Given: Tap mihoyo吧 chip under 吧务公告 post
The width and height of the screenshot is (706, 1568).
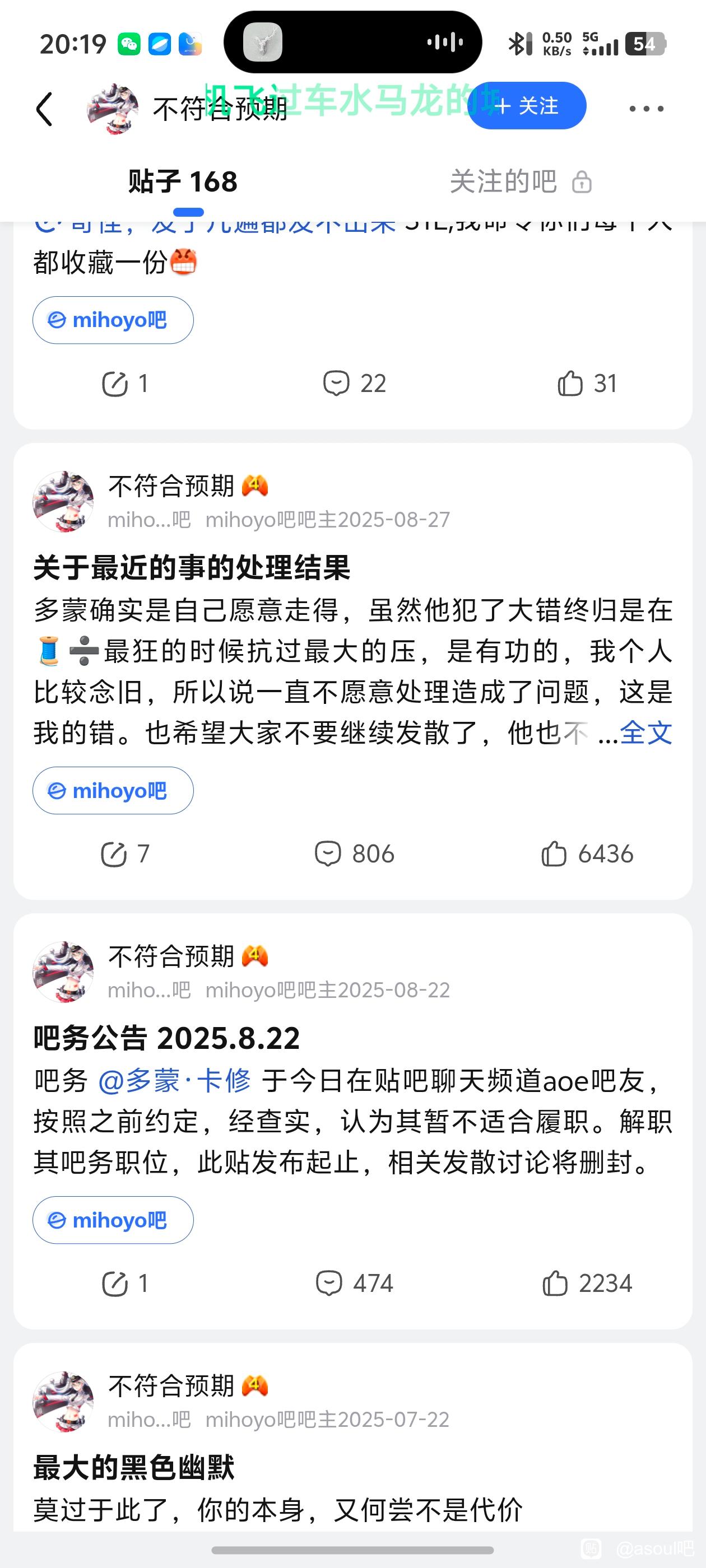Looking at the screenshot, I should pyautogui.click(x=113, y=1220).
